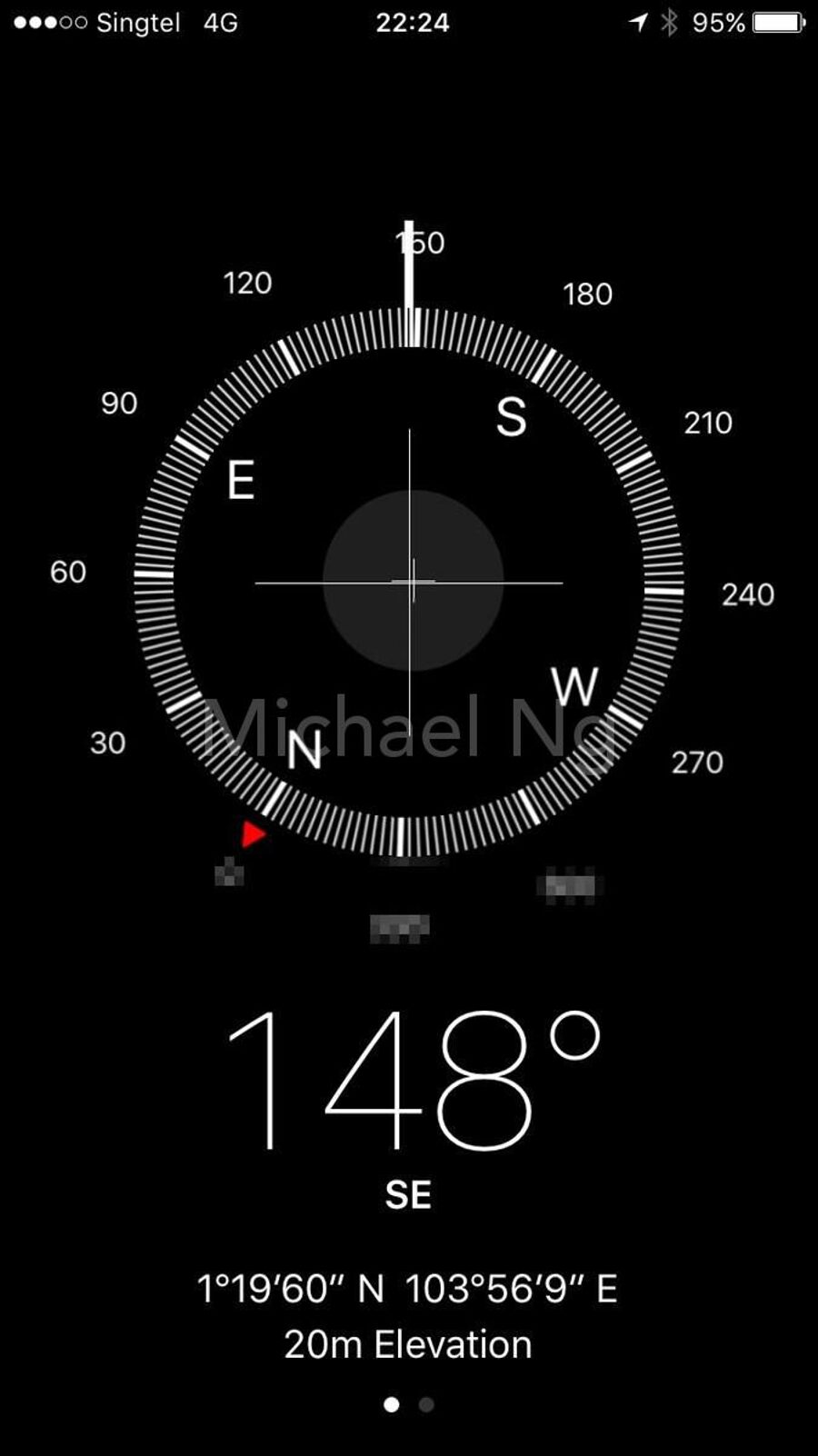Open the 1°19′60″ N 103°56′9″ E coordinates in Maps
The image size is (818, 1456).
(407, 1289)
